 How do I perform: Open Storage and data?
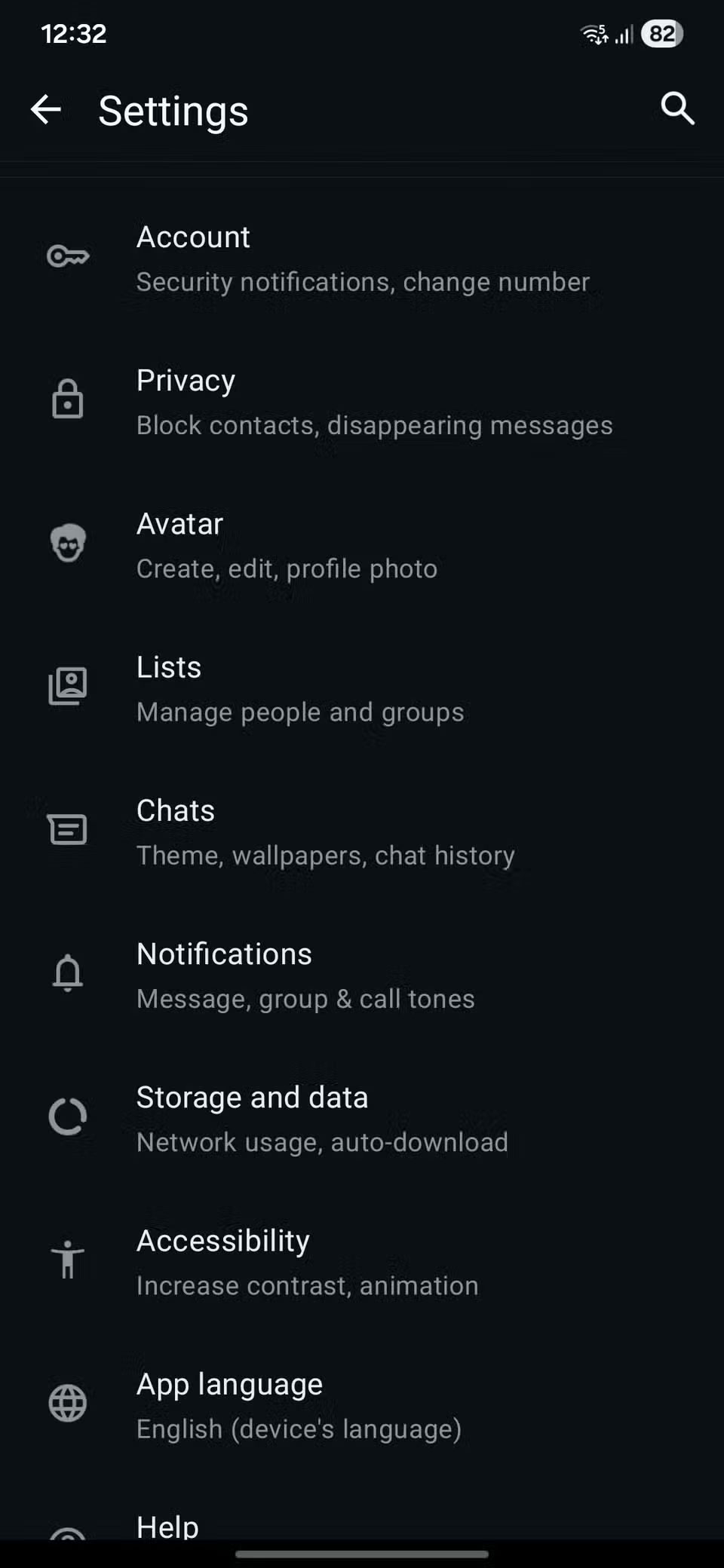point(362,1118)
